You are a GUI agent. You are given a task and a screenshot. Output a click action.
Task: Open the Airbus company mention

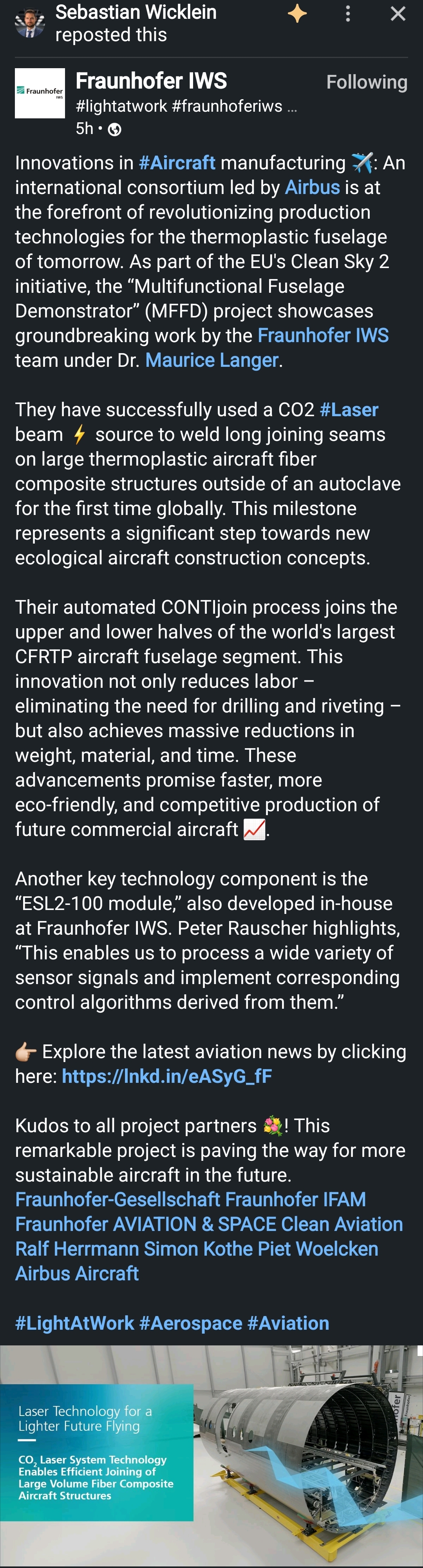coord(312,187)
